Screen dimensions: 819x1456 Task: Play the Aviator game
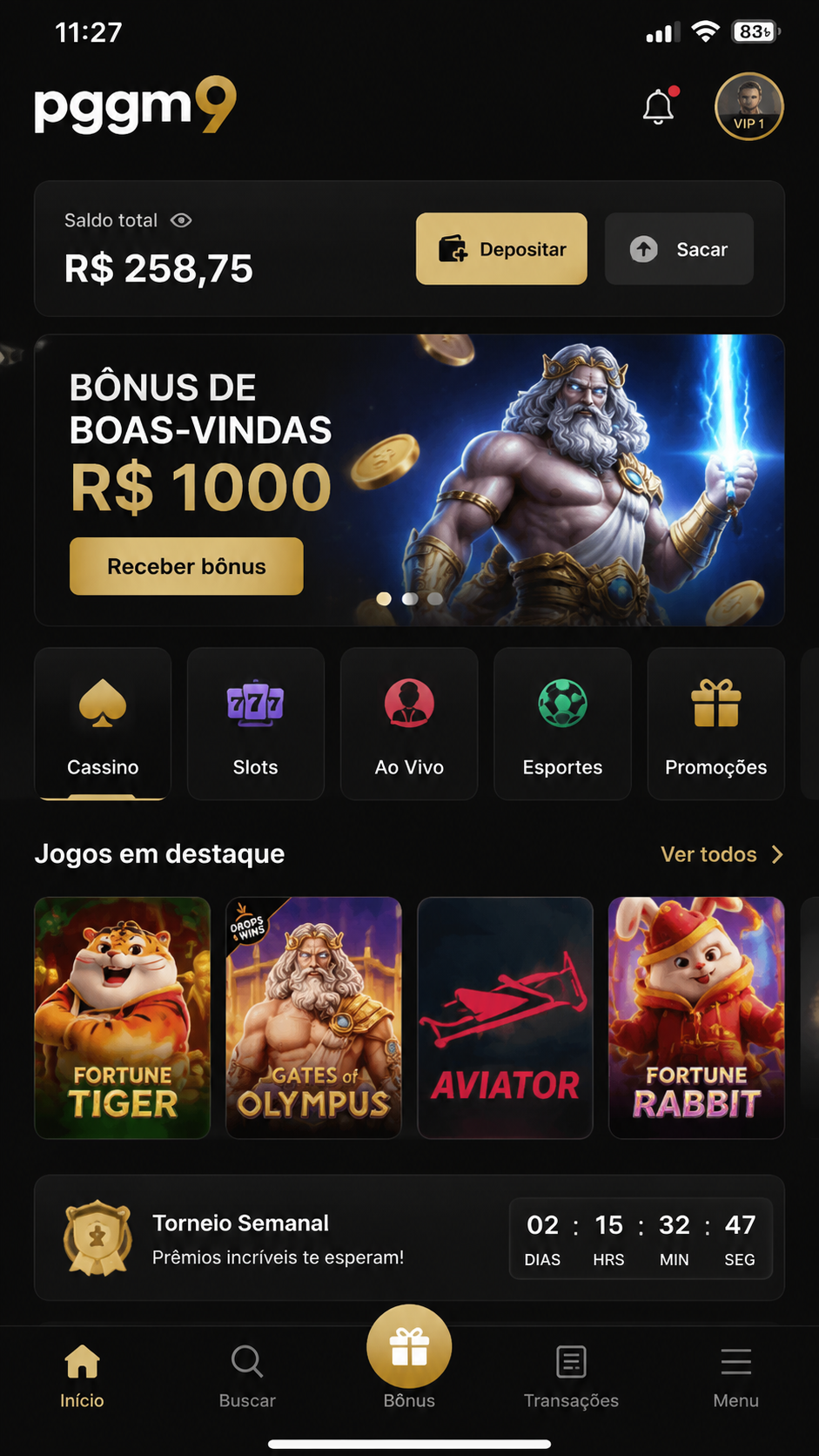505,1017
